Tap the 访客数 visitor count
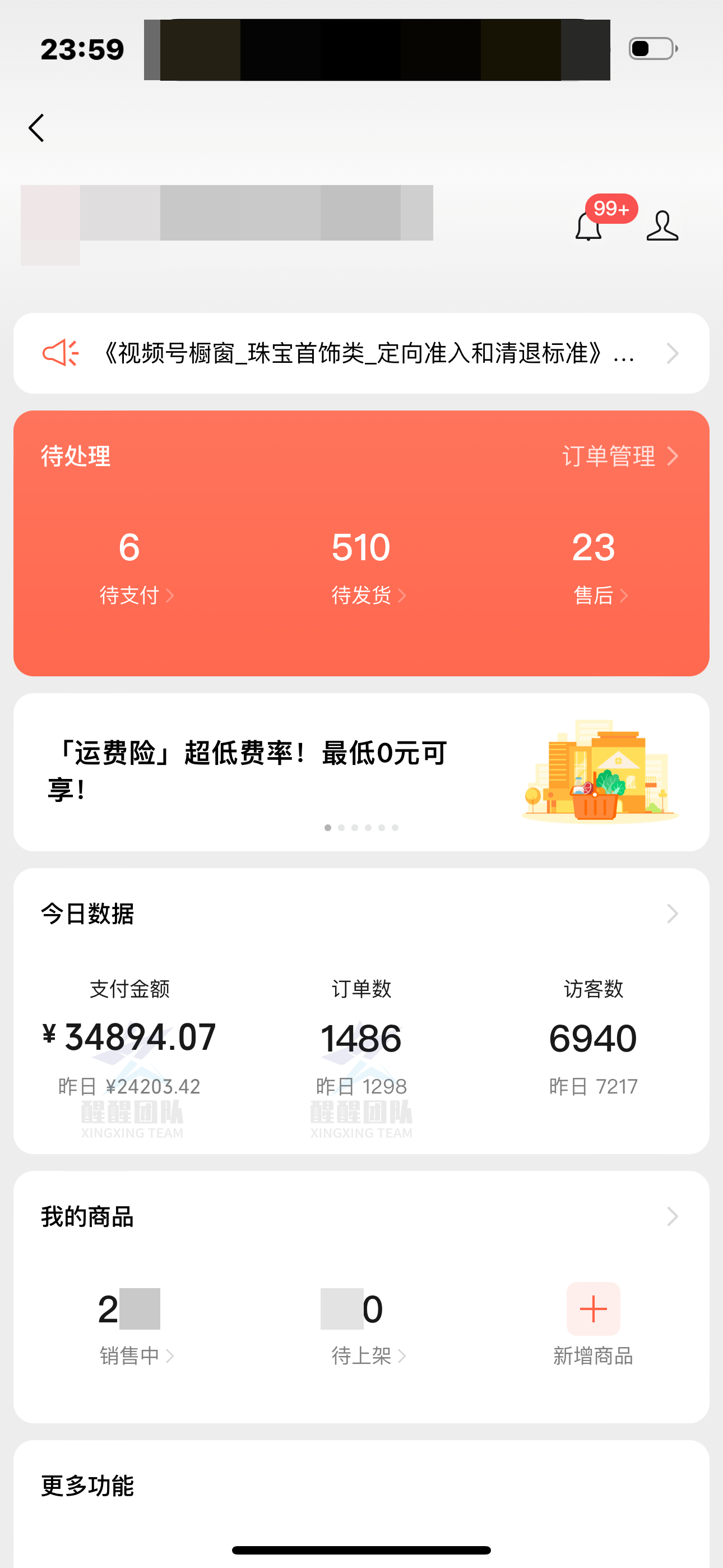The width and height of the screenshot is (723, 1568). point(594,1038)
